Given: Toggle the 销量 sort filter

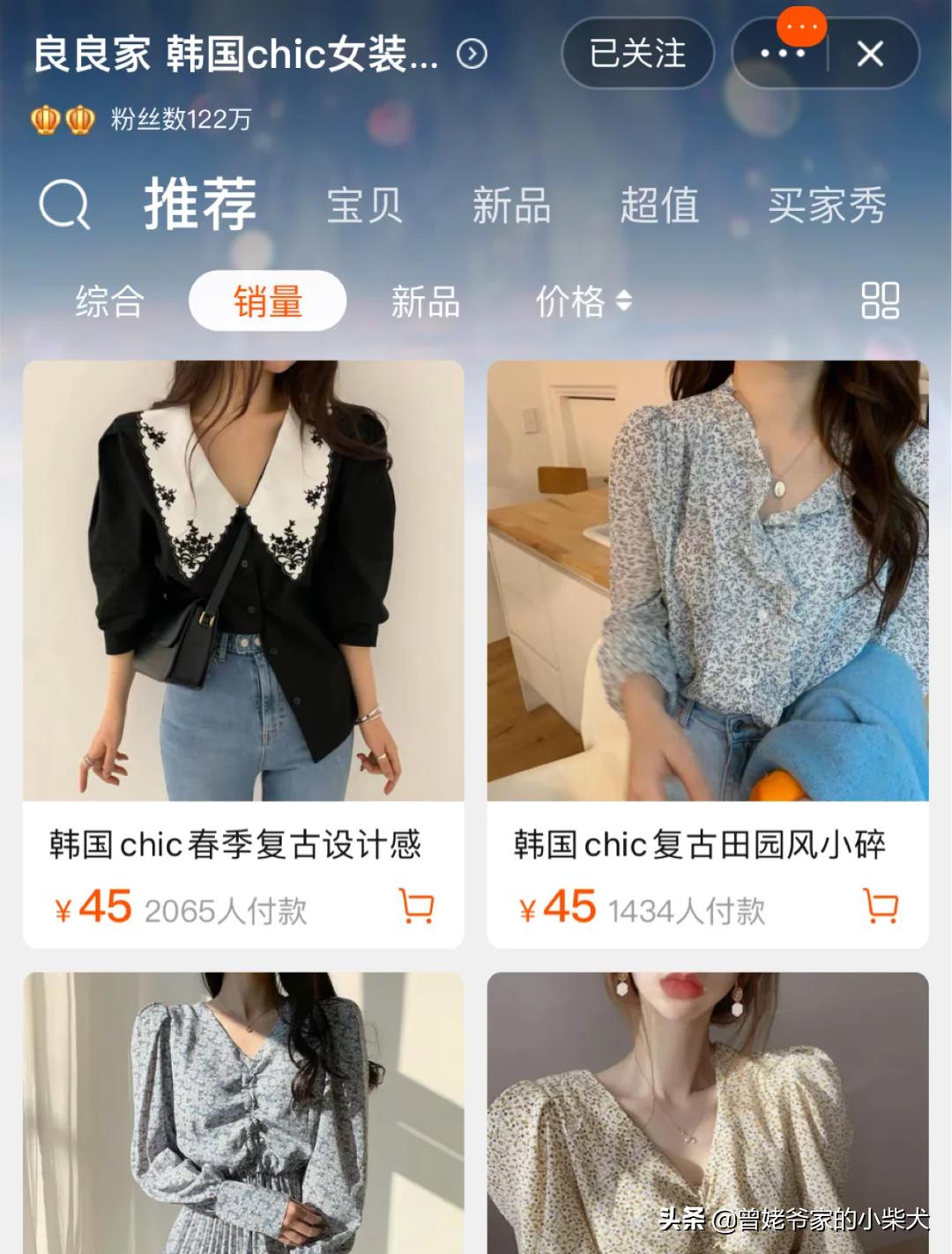Looking at the screenshot, I should tap(267, 302).
